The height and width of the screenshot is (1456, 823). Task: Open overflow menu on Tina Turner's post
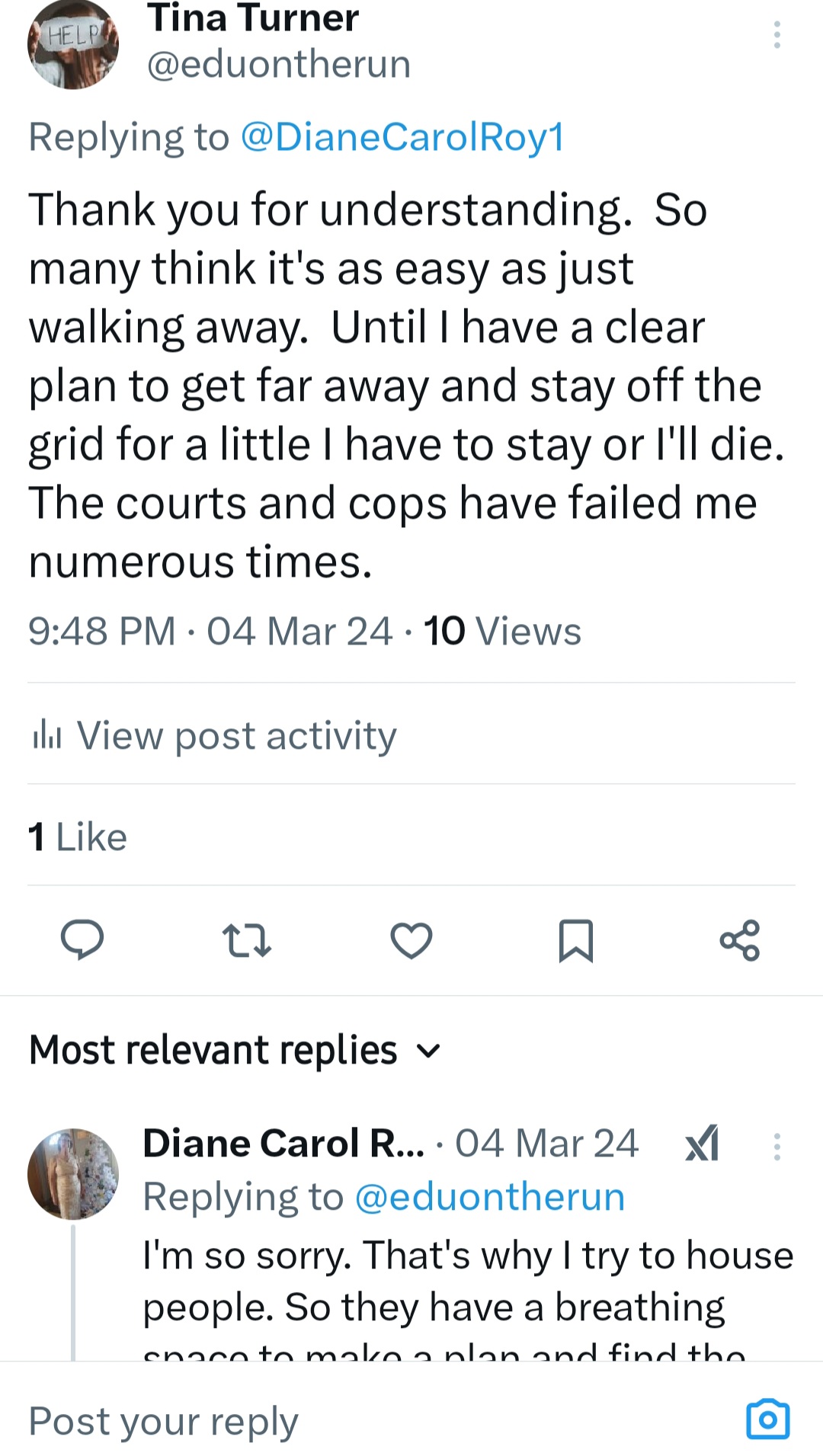(x=777, y=35)
